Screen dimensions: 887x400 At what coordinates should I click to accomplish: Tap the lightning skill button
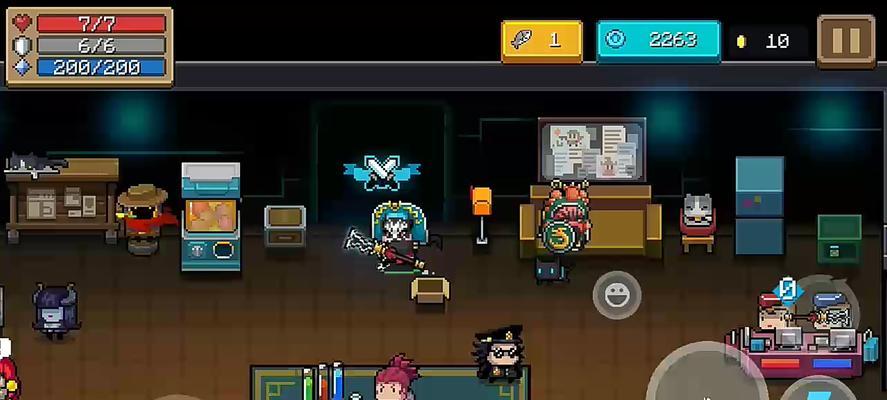[822, 390]
